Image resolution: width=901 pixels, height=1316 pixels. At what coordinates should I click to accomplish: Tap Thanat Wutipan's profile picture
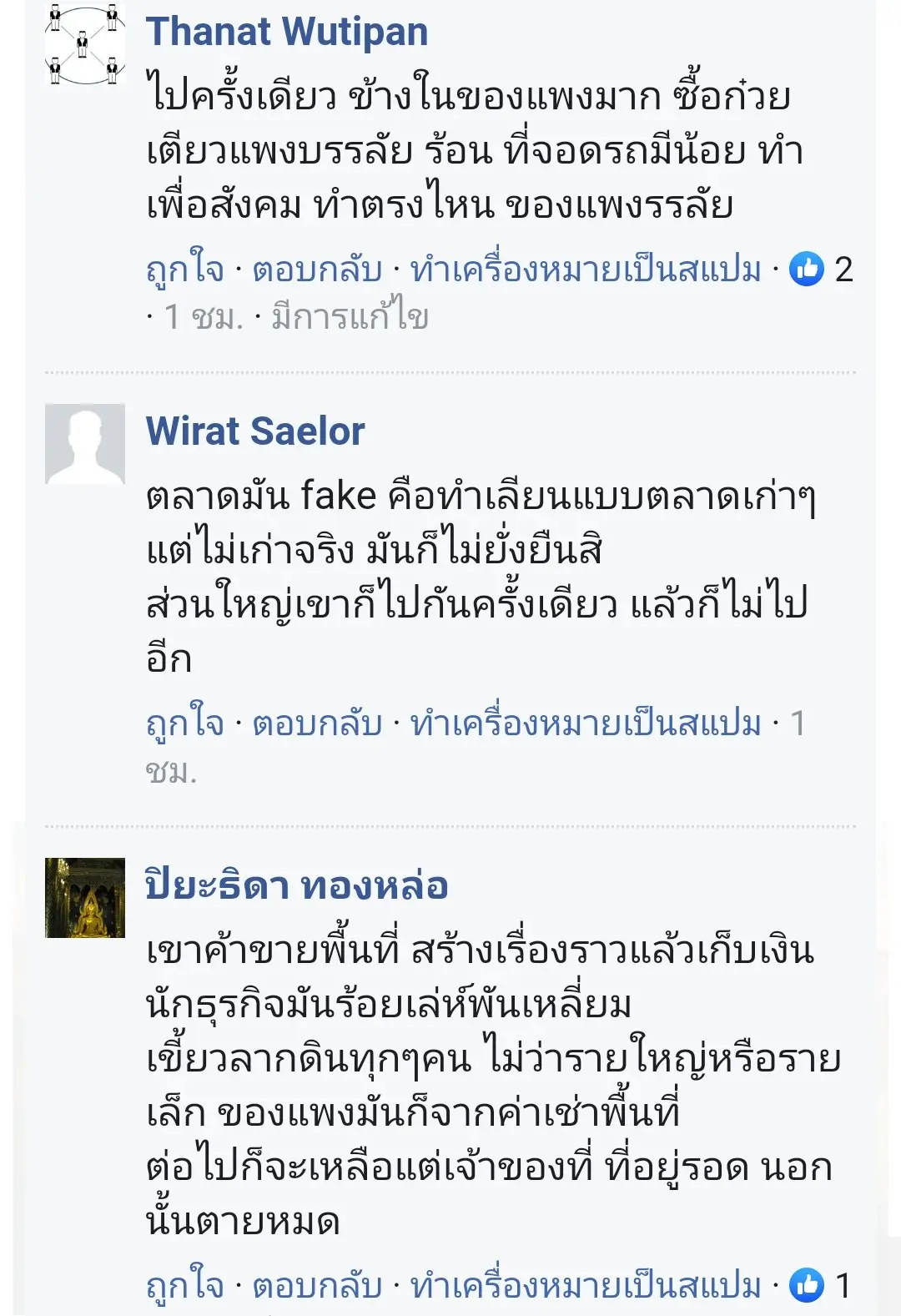[84, 44]
